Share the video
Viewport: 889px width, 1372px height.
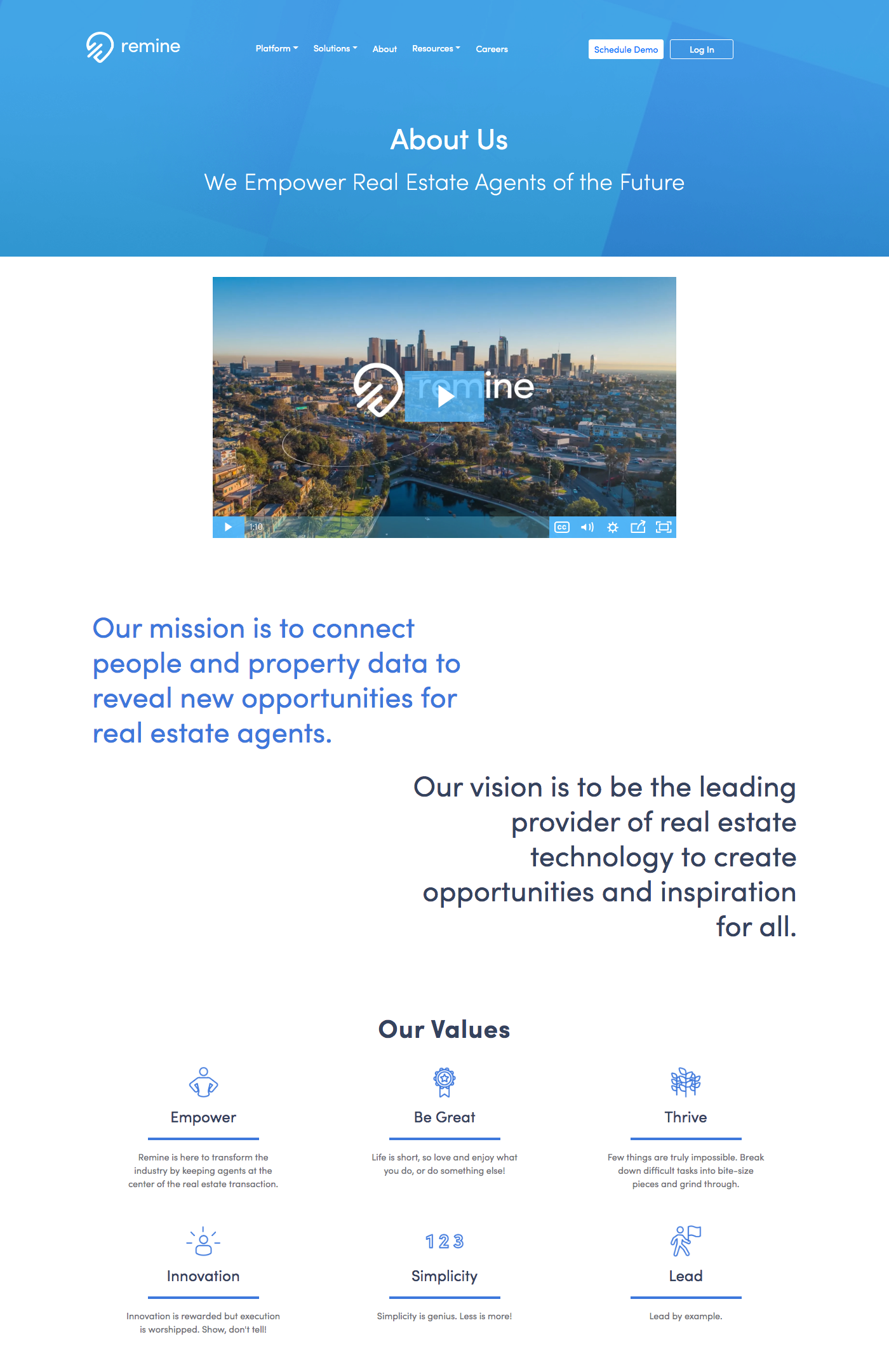point(638,527)
